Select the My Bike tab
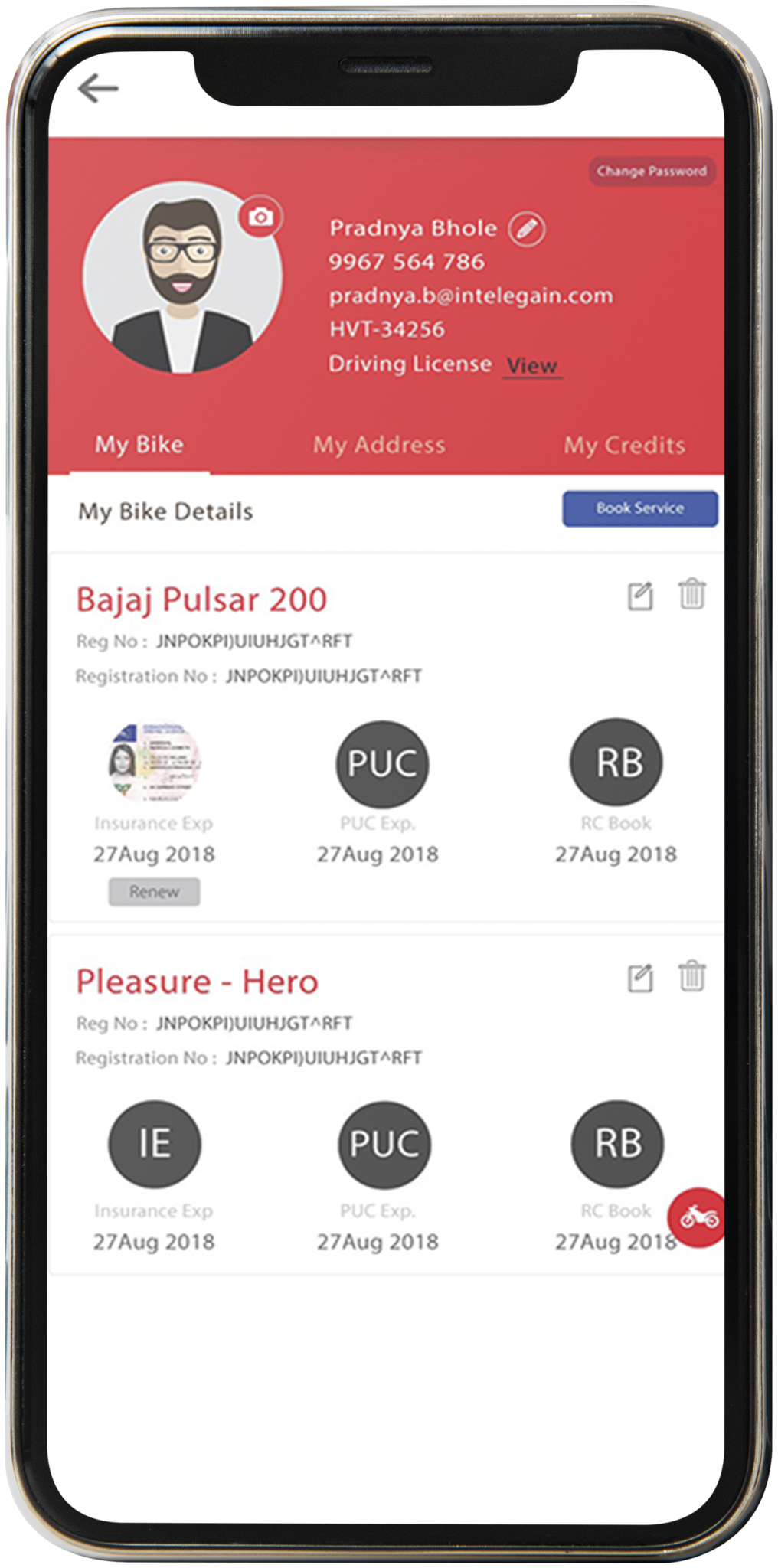The width and height of the screenshot is (778, 1568). tap(139, 445)
